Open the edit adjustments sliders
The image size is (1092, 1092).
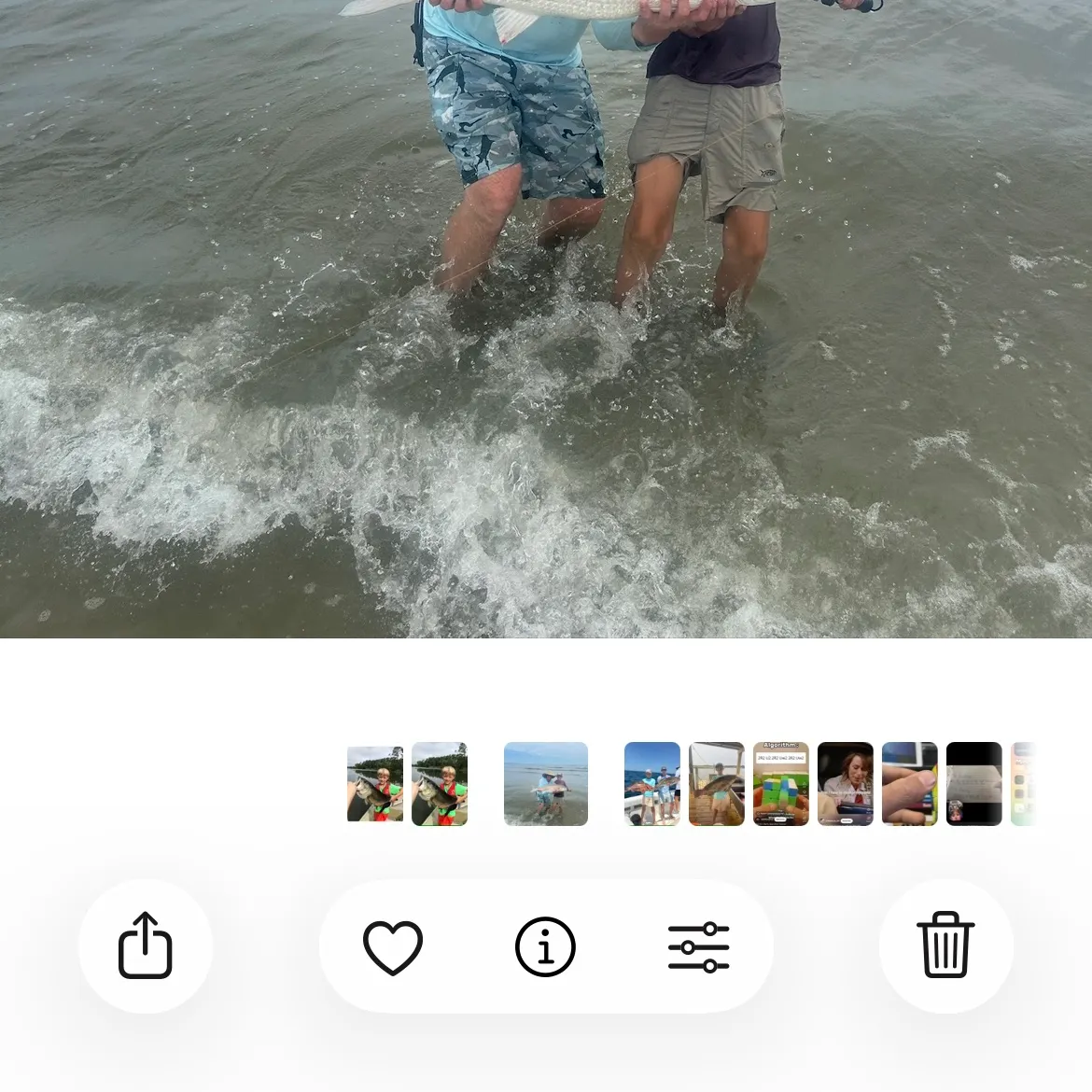[x=698, y=946]
